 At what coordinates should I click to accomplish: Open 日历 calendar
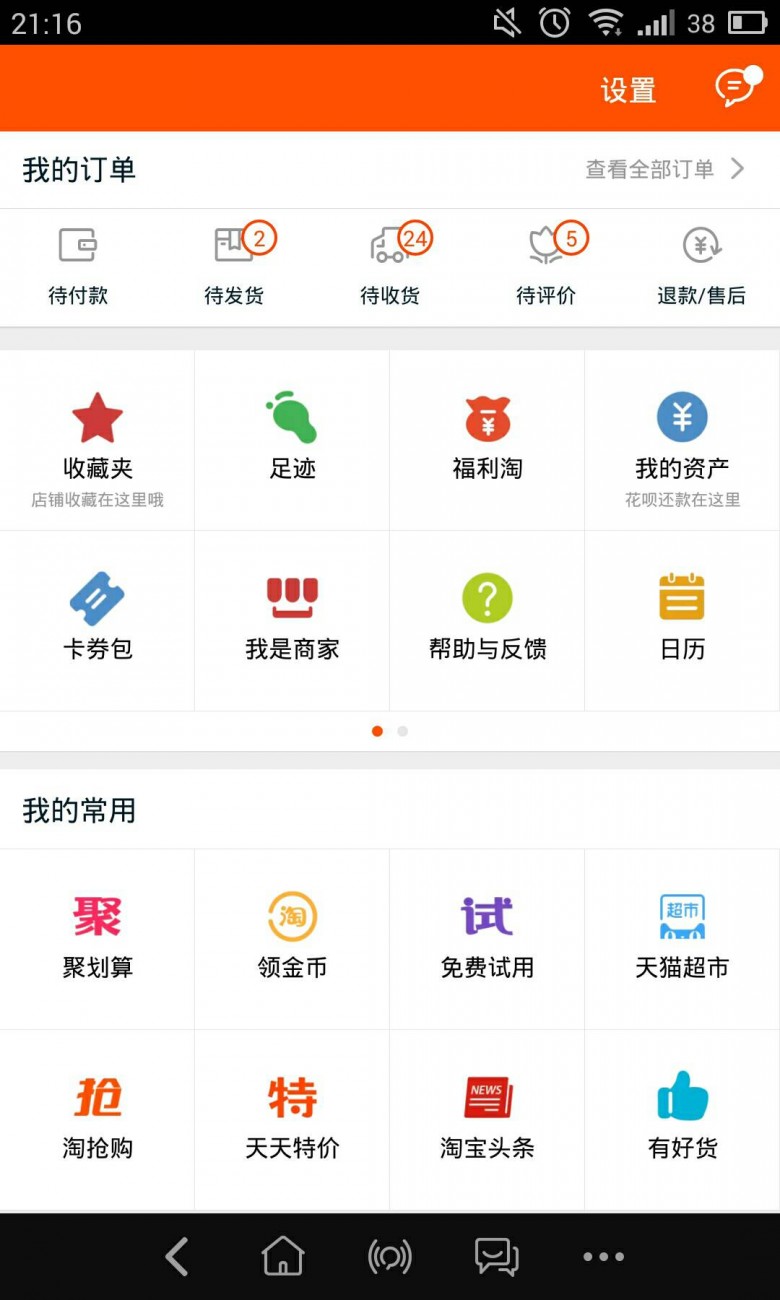click(x=682, y=621)
